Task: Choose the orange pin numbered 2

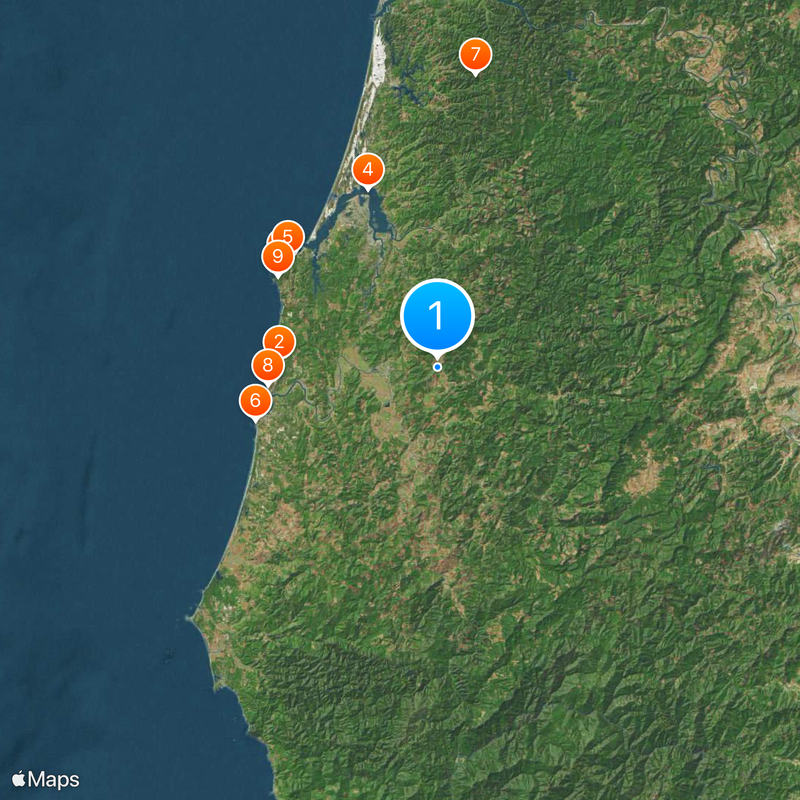Action: point(280,340)
